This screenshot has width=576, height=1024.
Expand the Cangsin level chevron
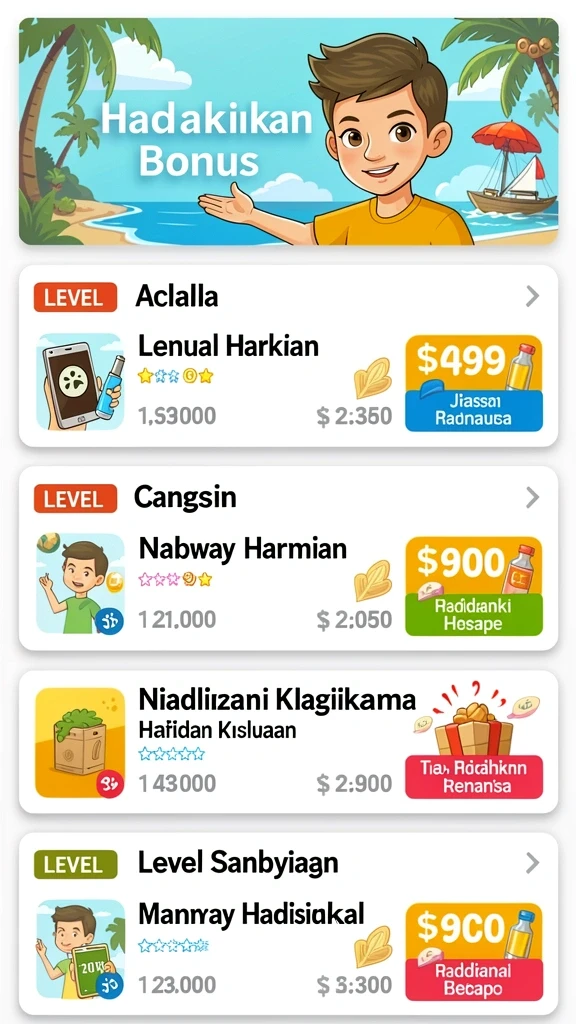click(533, 498)
